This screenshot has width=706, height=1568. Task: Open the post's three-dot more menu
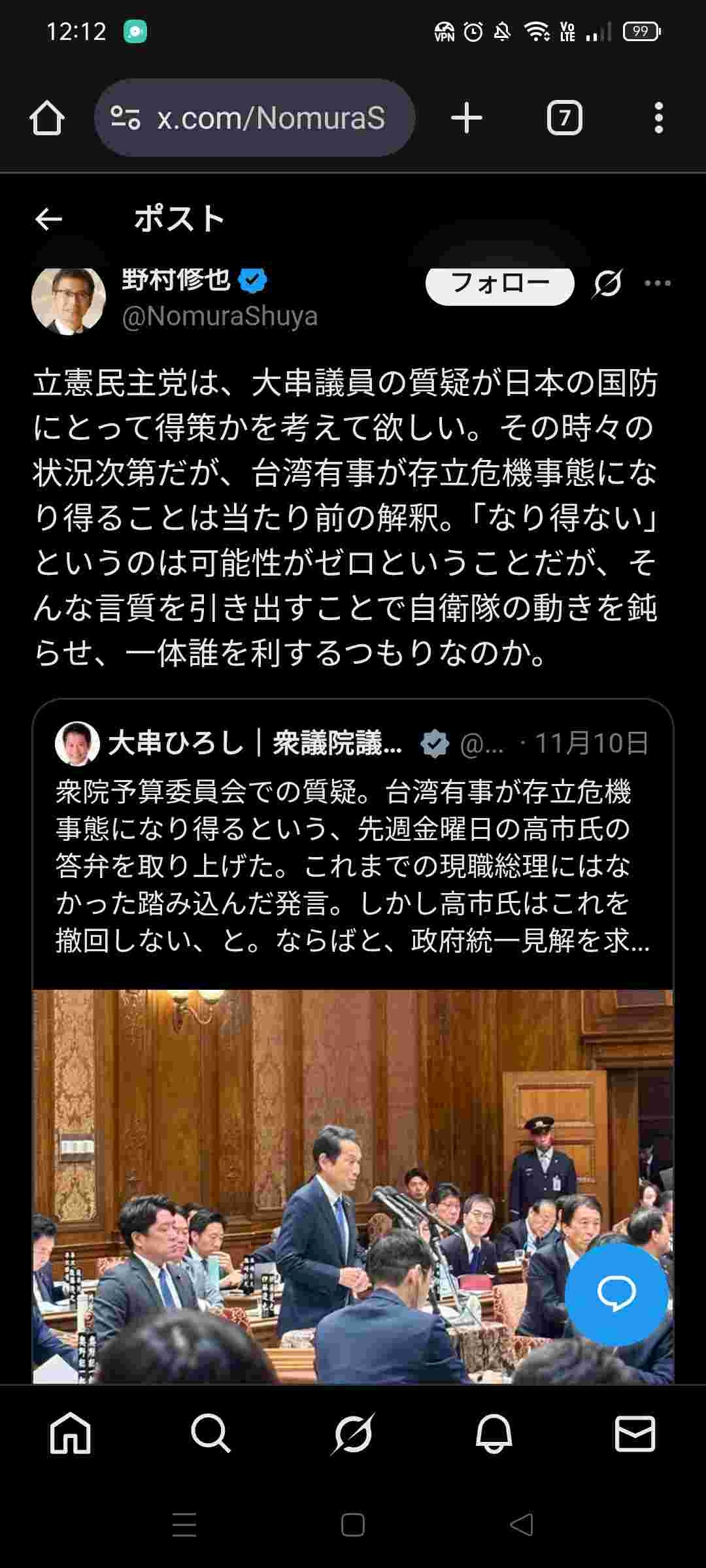[x=657, y=284]
